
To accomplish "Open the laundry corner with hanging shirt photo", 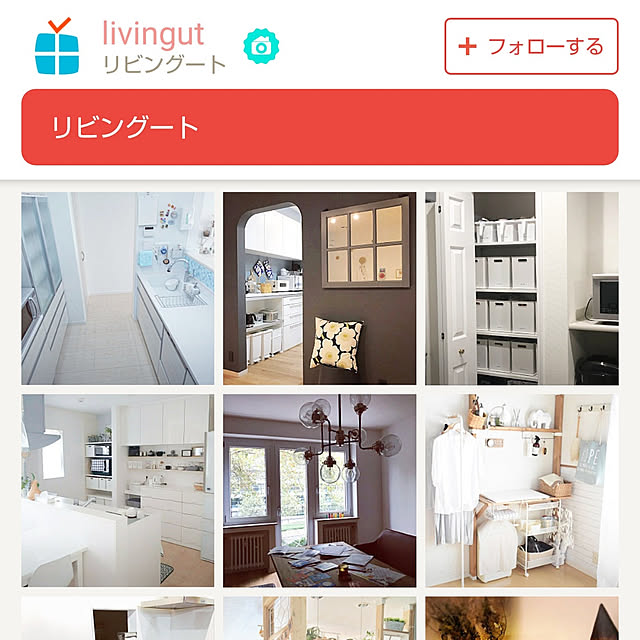I will tap(521, 490).
